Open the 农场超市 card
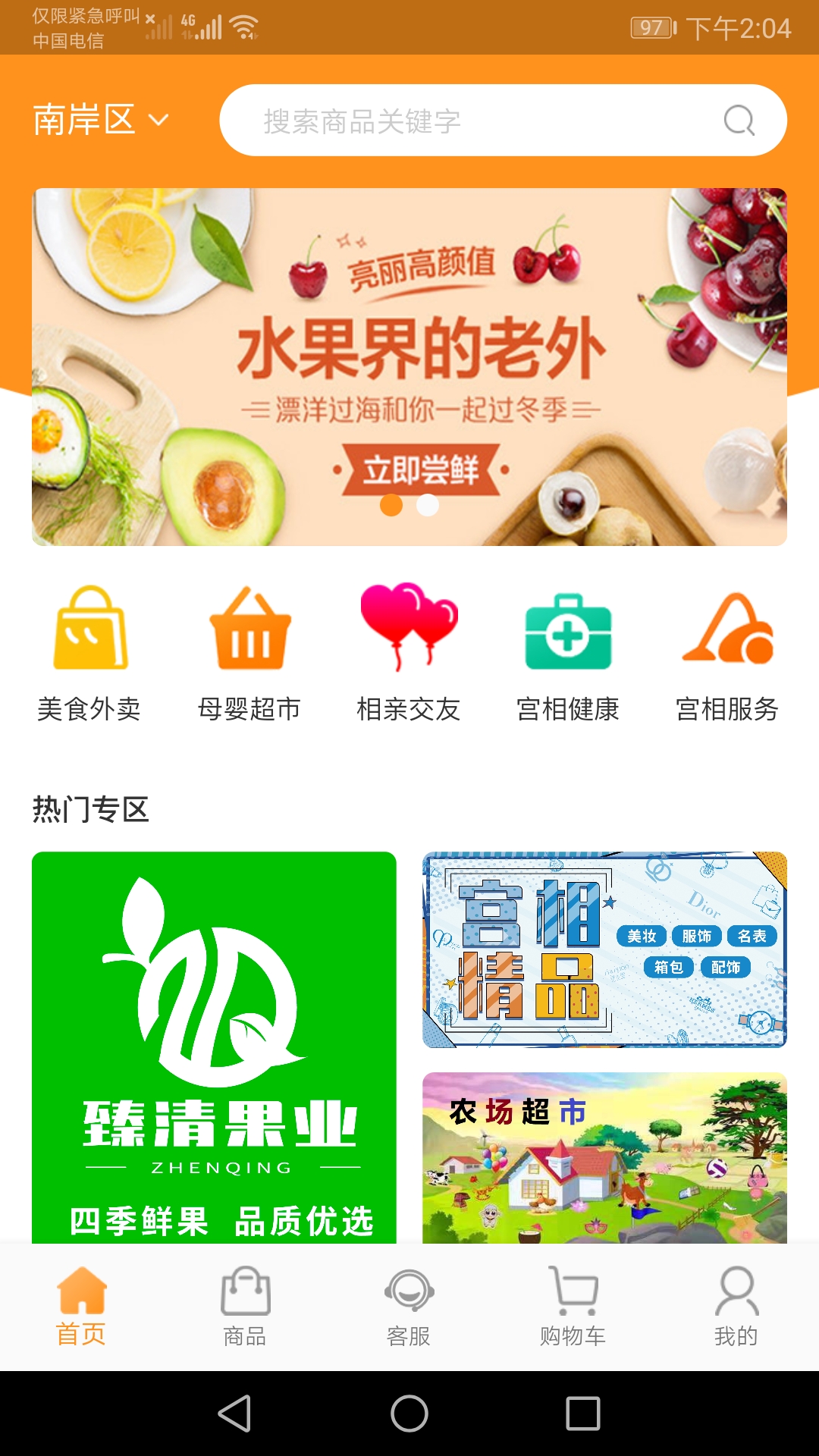Image resolution: width=819 pixels, height=1456 pixels. [604, 1157]
